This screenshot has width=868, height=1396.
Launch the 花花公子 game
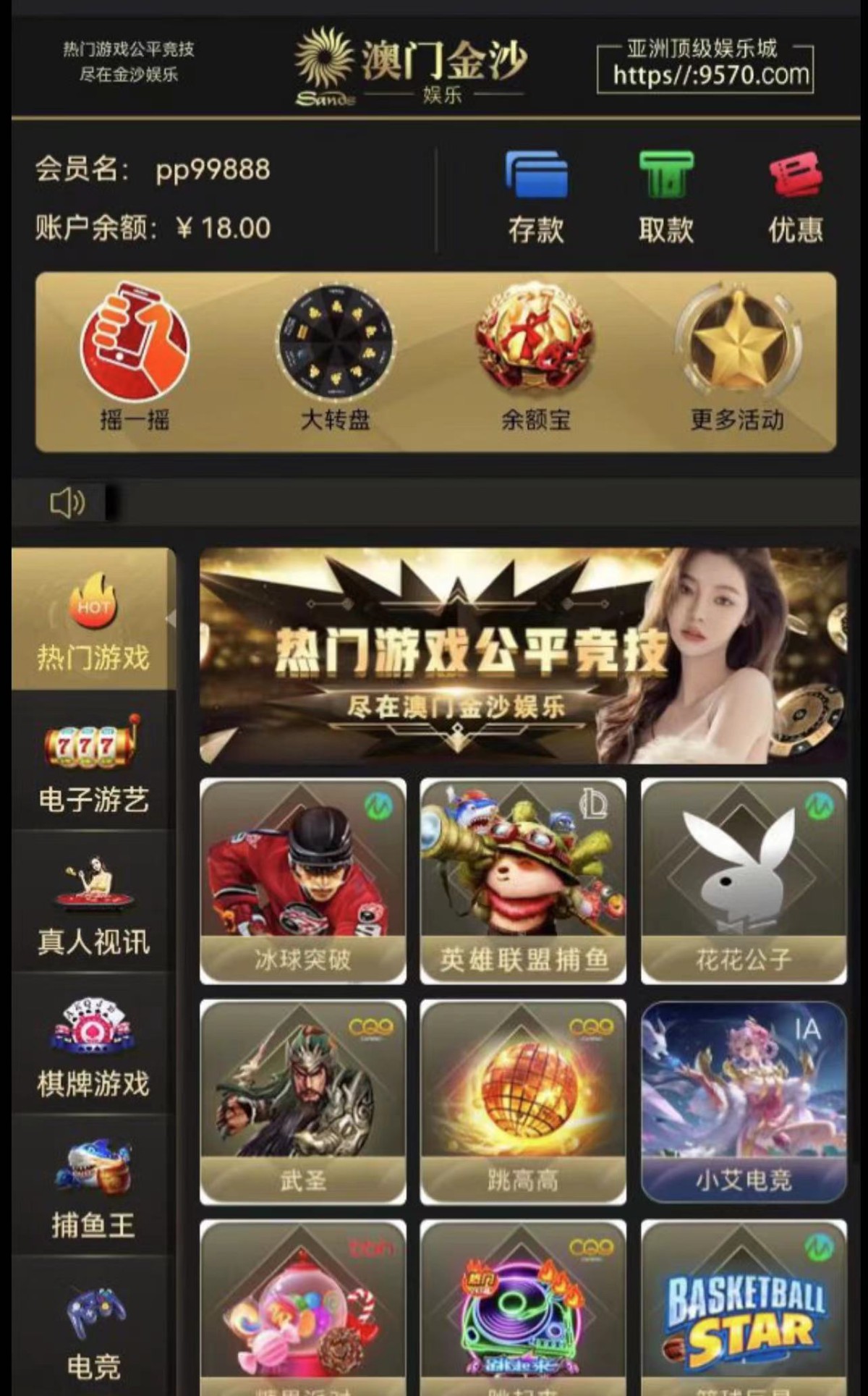[x=744, y=881]
